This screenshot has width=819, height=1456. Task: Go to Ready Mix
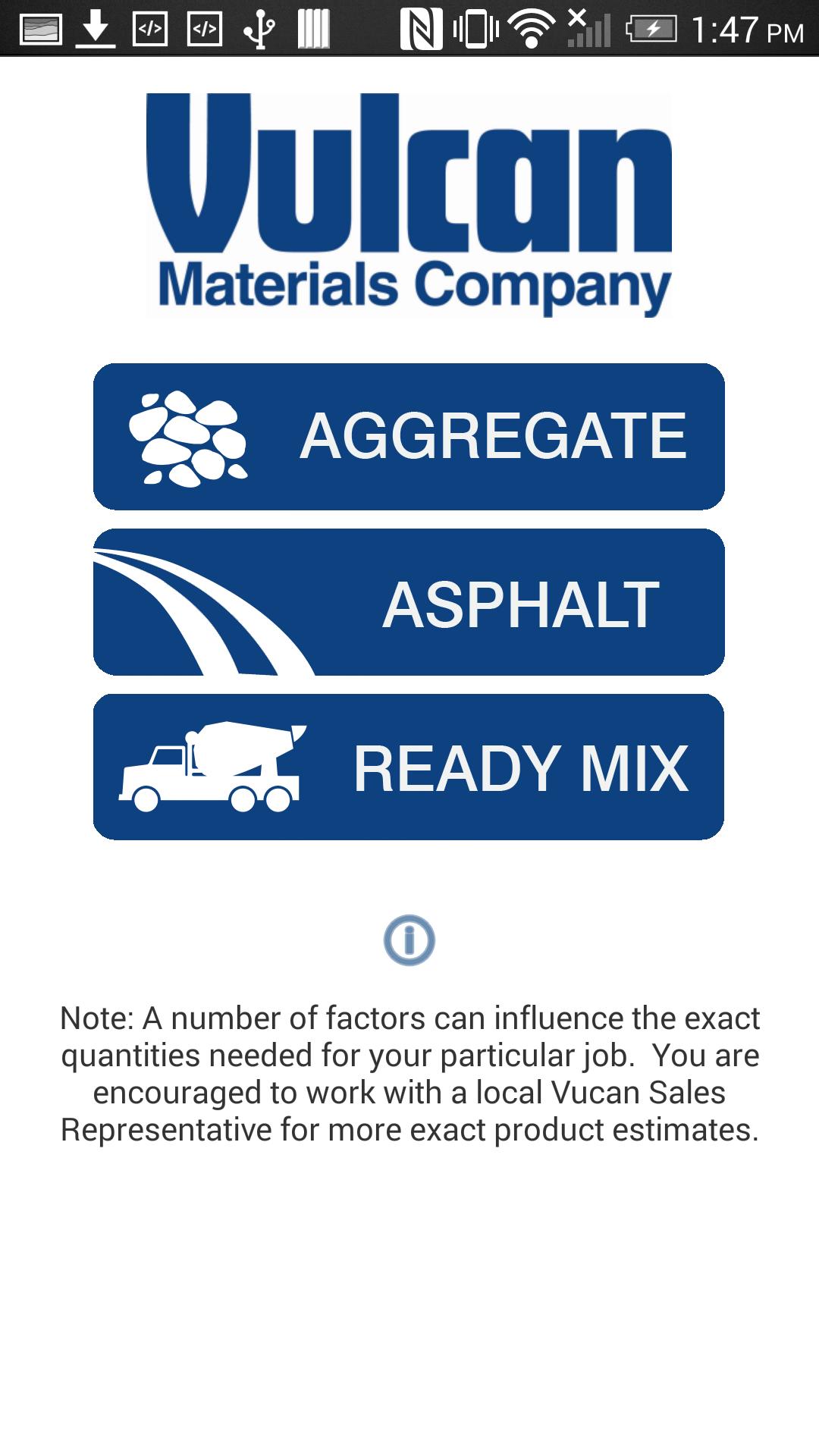[x=409, y=767]
